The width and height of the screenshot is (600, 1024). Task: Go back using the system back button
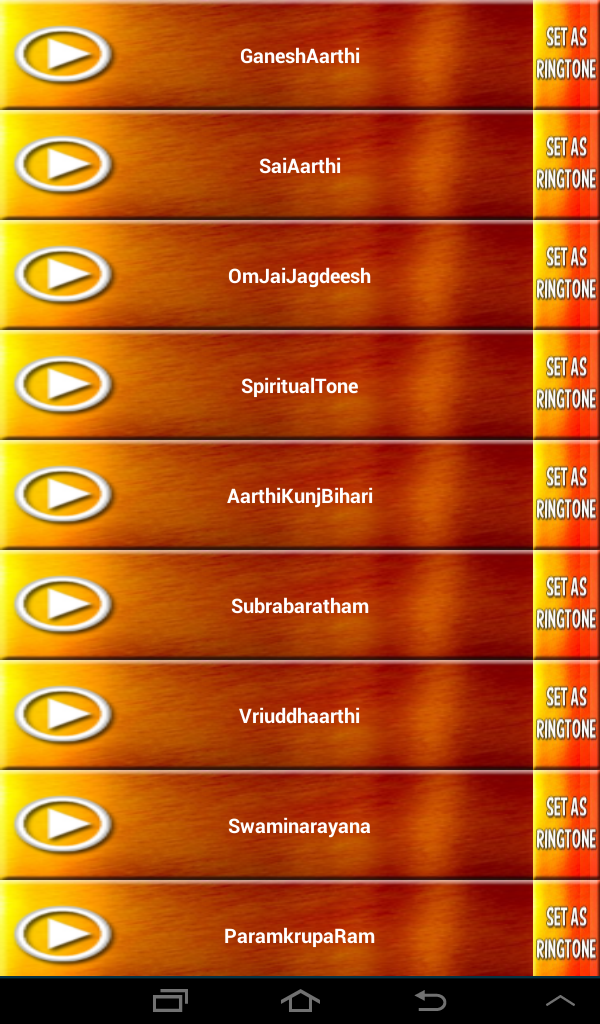(x=430, y=1000)
